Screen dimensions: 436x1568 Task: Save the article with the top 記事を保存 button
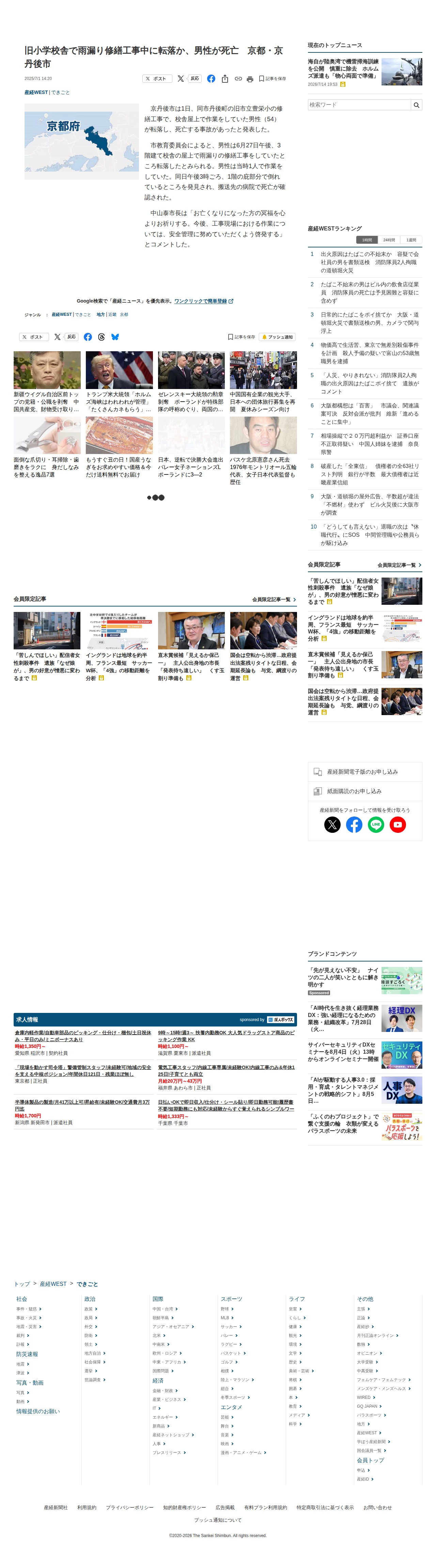272,79
